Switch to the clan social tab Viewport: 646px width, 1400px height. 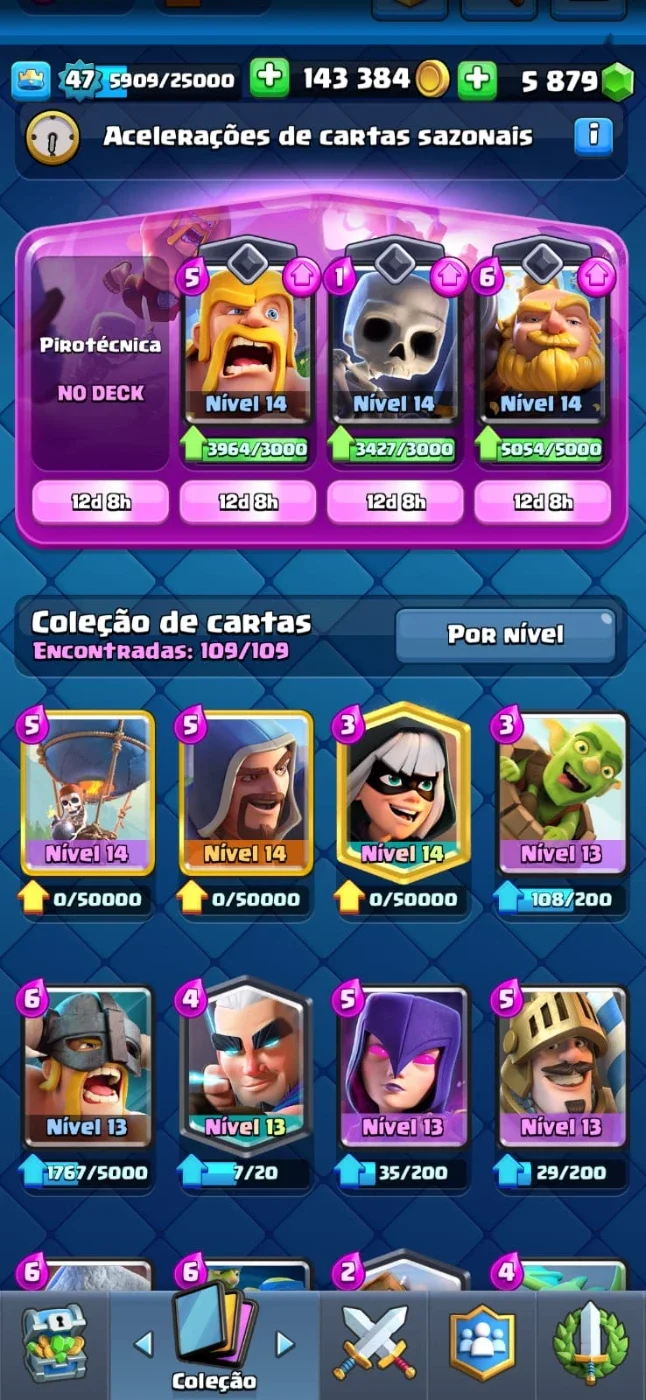[482, 1343]
